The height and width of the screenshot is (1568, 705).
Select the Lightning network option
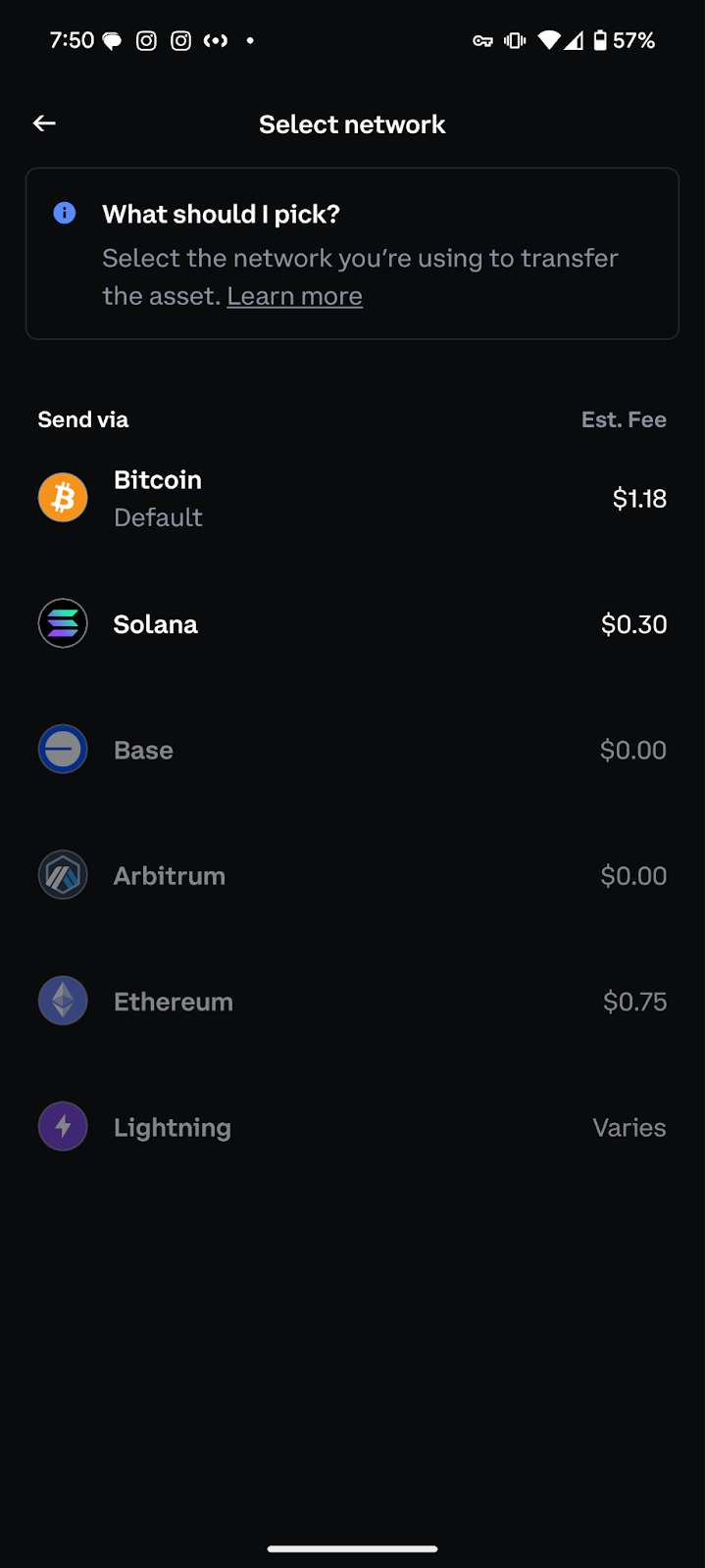tap(352, 1127)
